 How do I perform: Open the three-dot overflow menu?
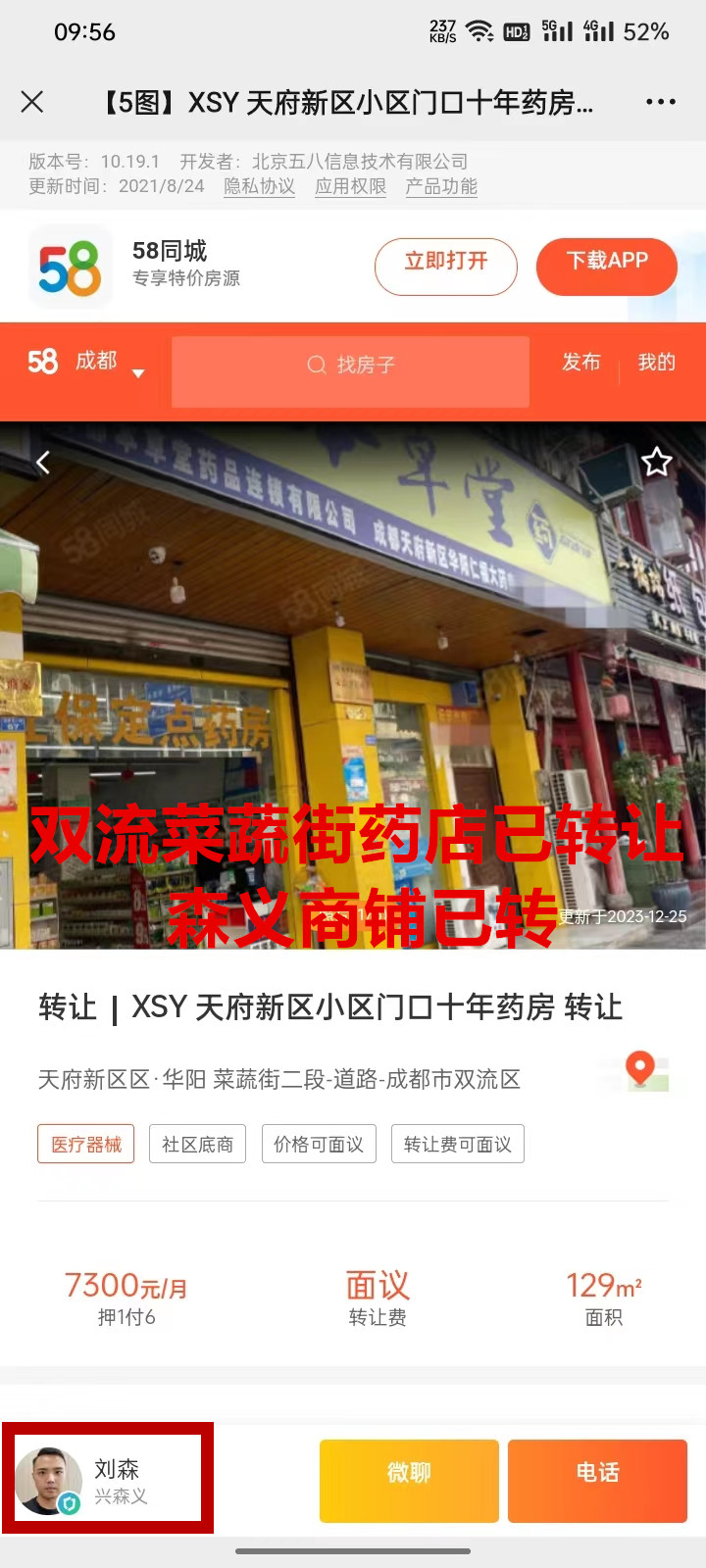click(660, 102)
